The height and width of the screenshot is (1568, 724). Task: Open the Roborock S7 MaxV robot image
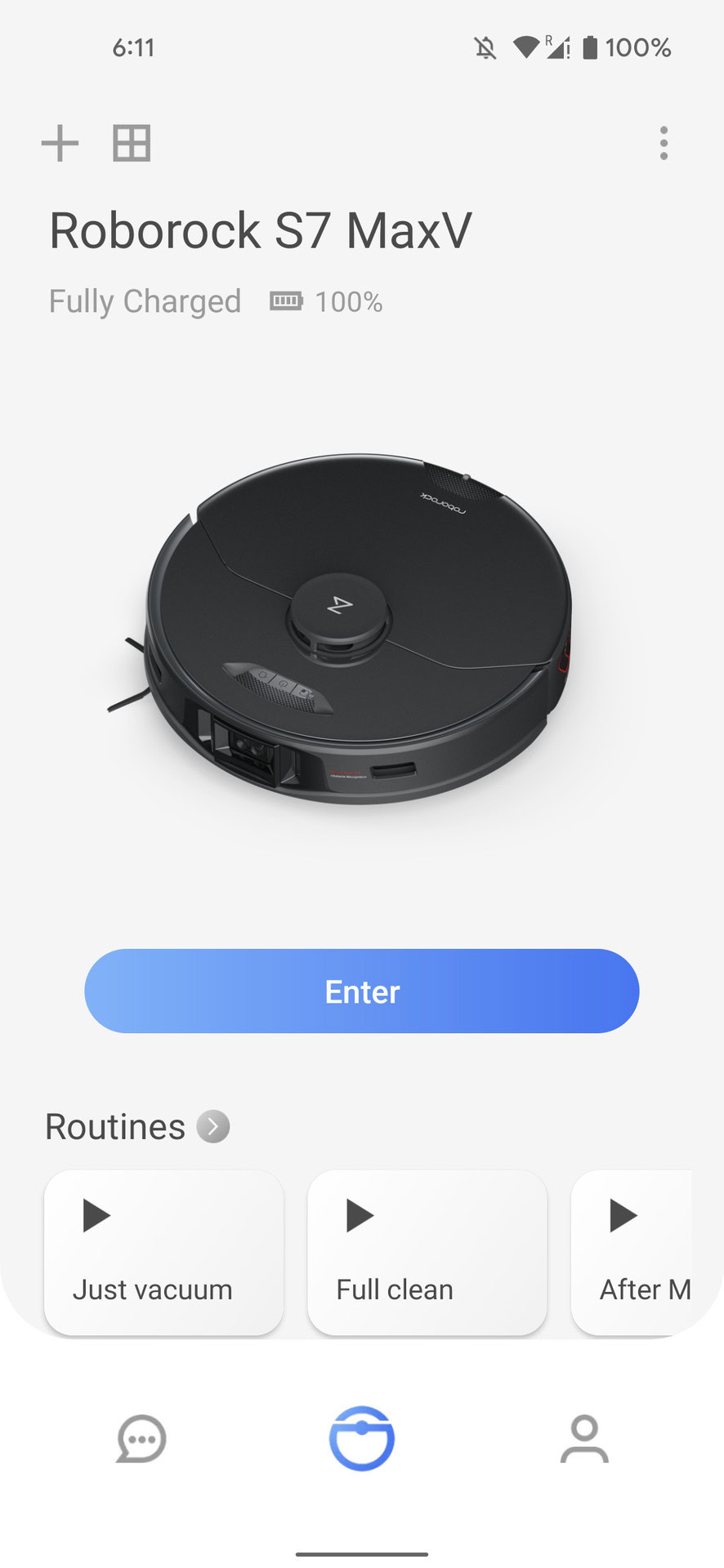point(351,629)
